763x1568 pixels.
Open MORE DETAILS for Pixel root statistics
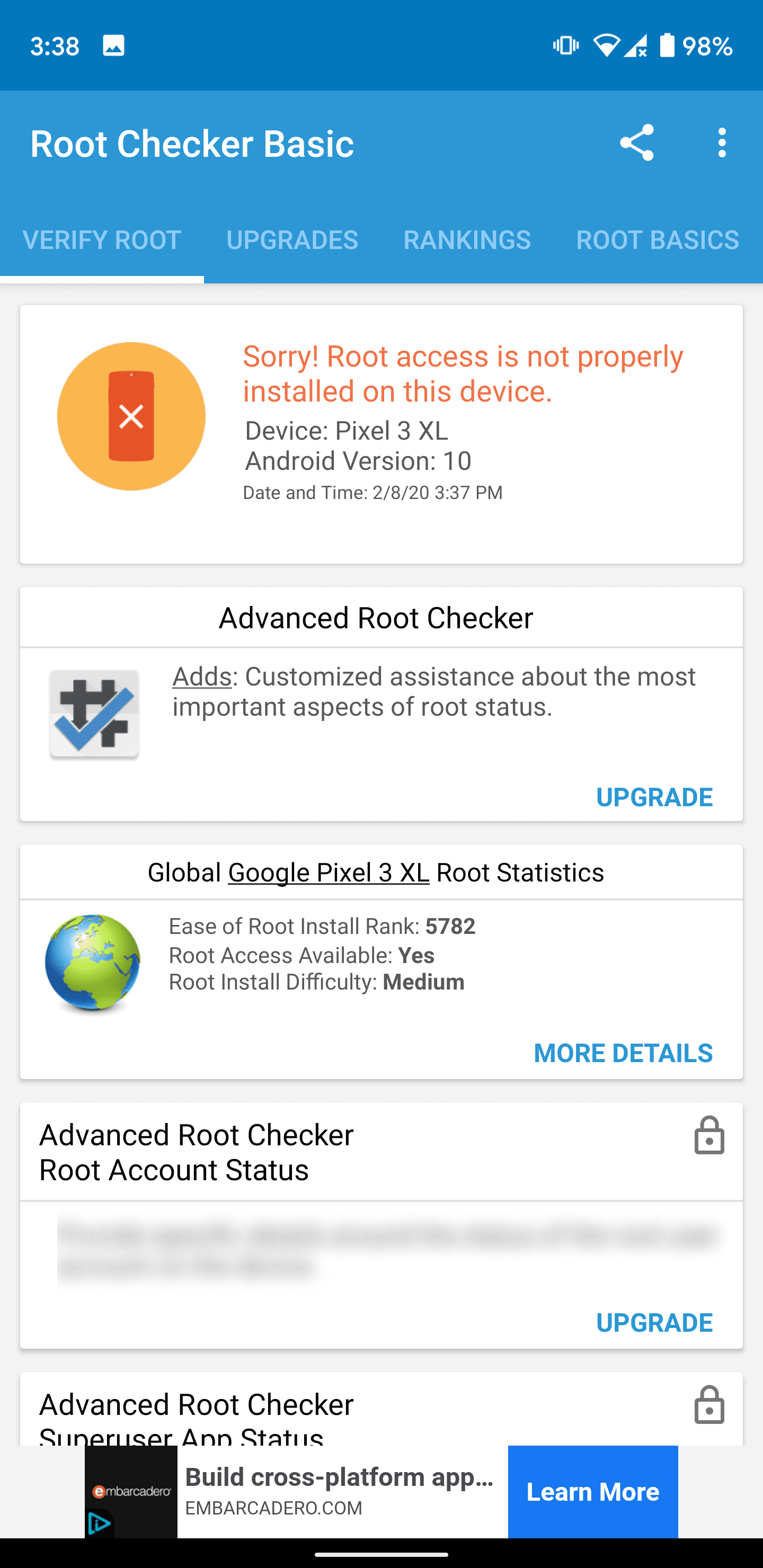coord(623,1053)
